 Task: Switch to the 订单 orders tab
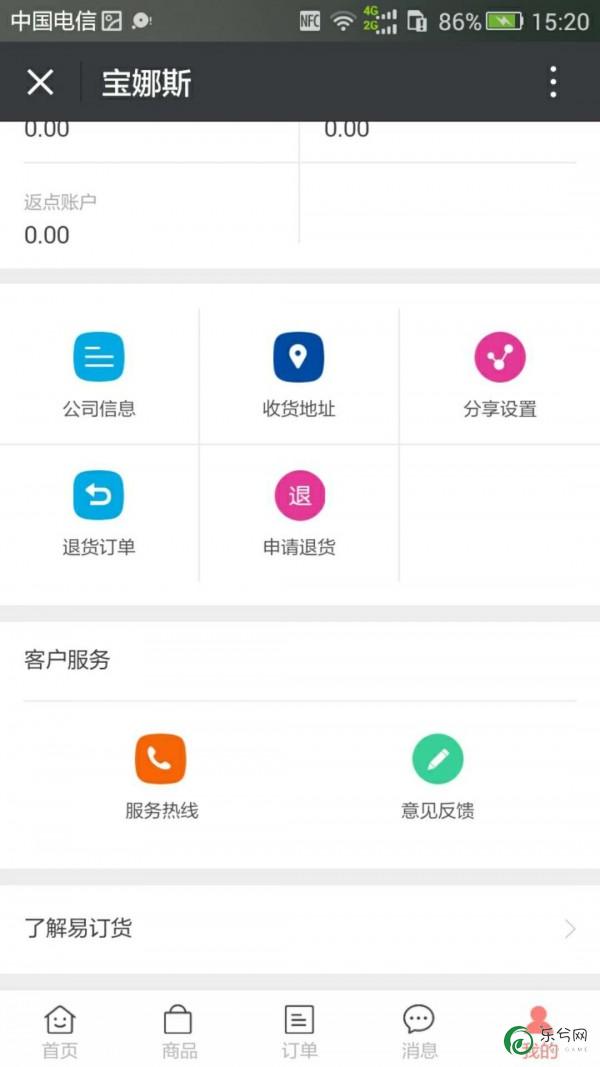tap(299, 1032)
